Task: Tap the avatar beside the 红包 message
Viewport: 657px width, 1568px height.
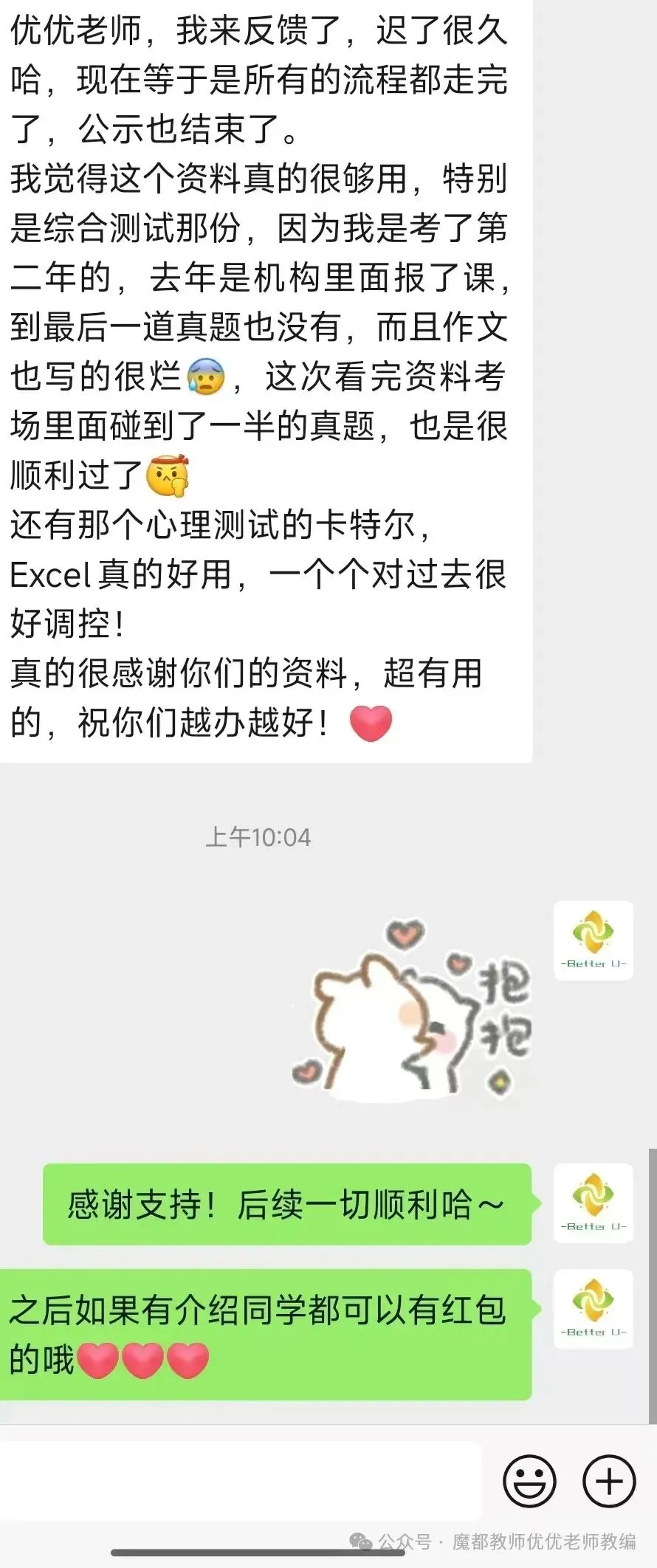Action: (x=594, y=1309)
